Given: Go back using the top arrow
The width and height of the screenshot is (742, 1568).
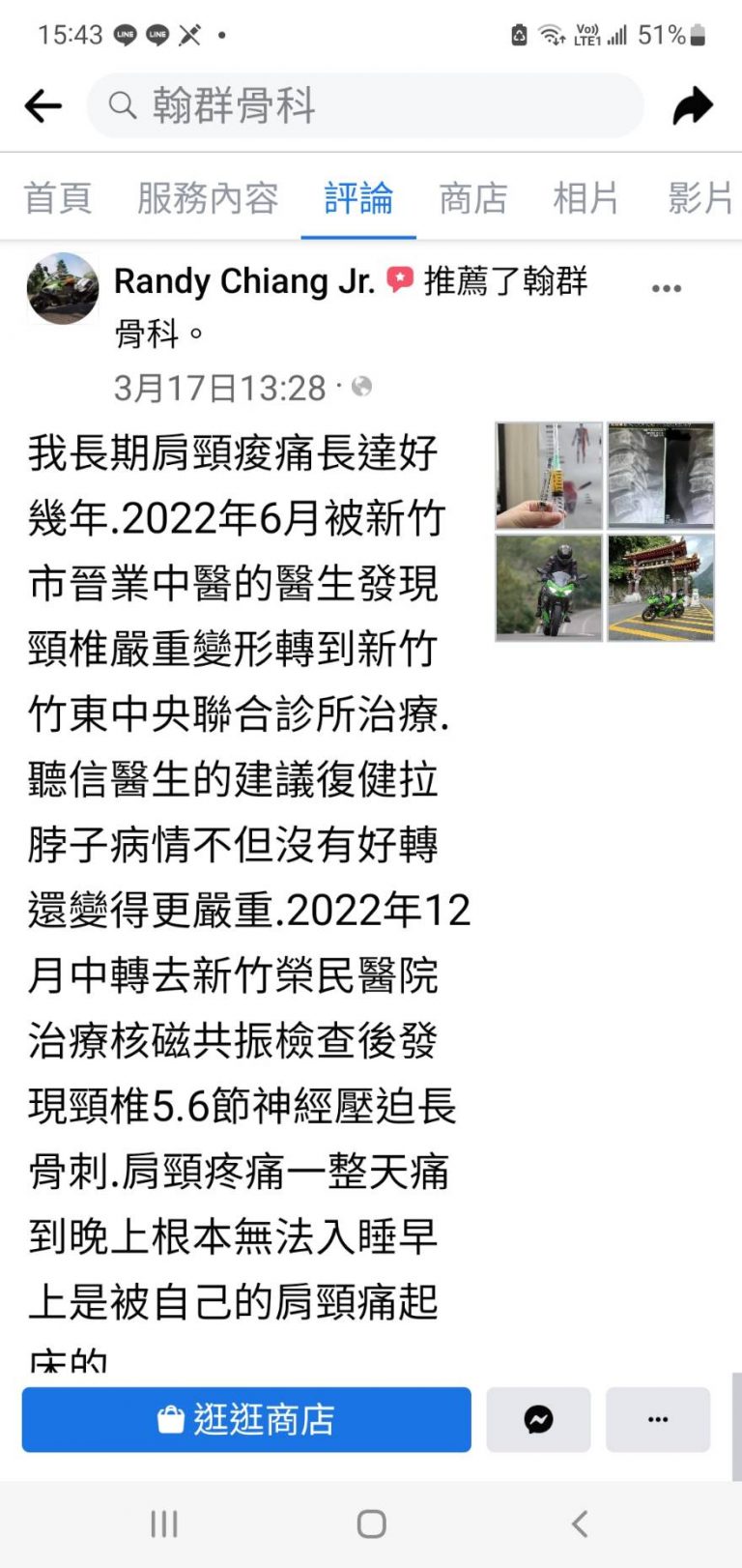Looking at the screenshot, I should 43,106.
